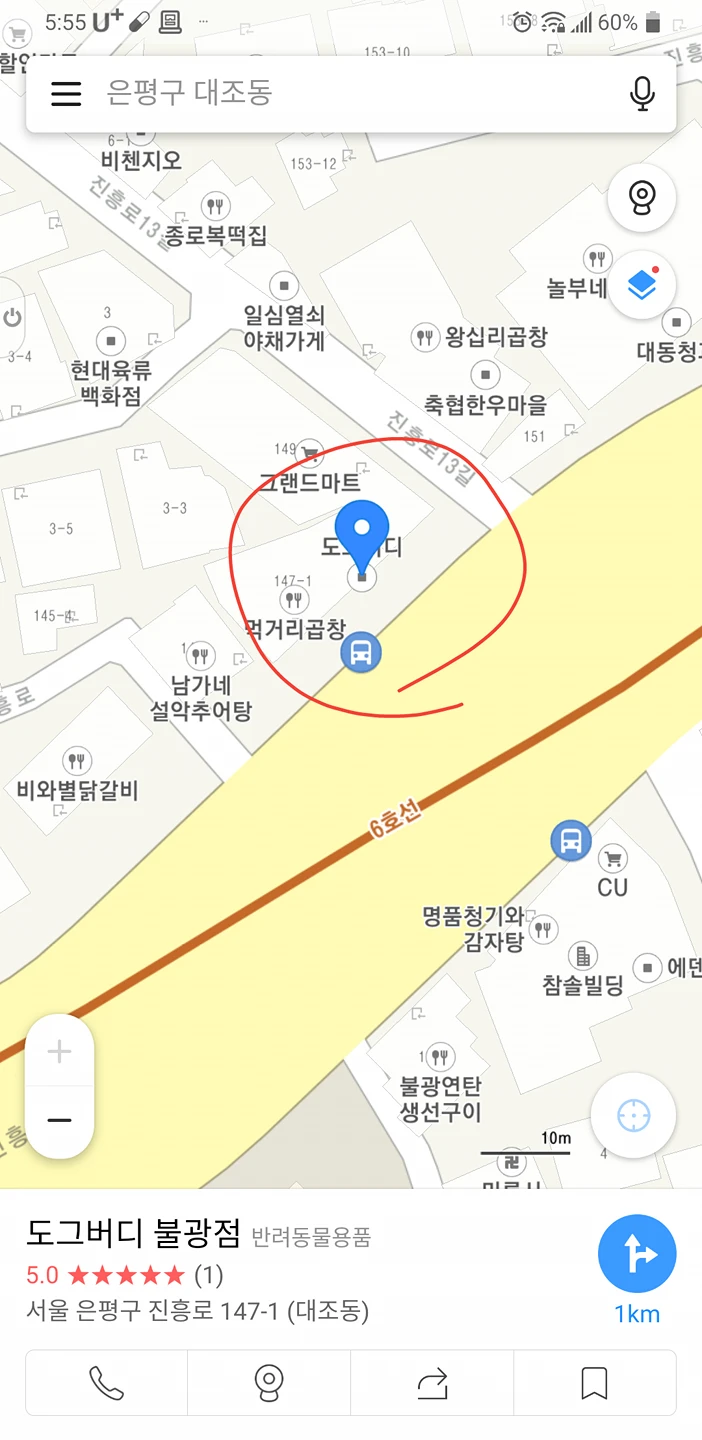Open the 왕십리곱창 restaurant marker
702x1440 pixels.
tap(427, 337)
